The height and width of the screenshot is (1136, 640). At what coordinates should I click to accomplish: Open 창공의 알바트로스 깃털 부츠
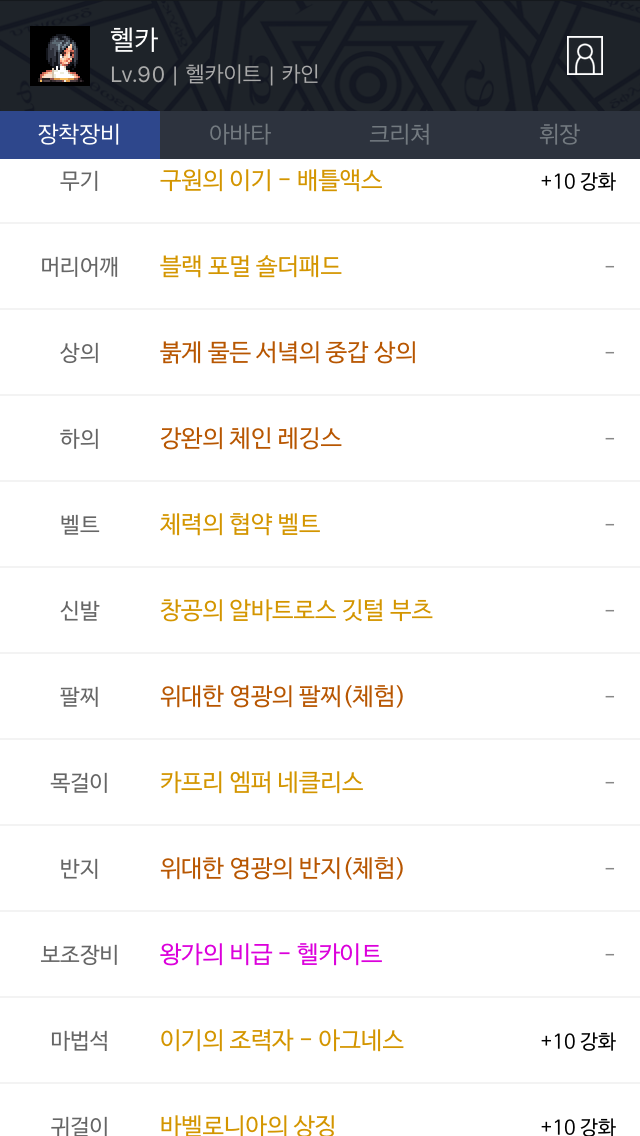(x=296, y=611)
